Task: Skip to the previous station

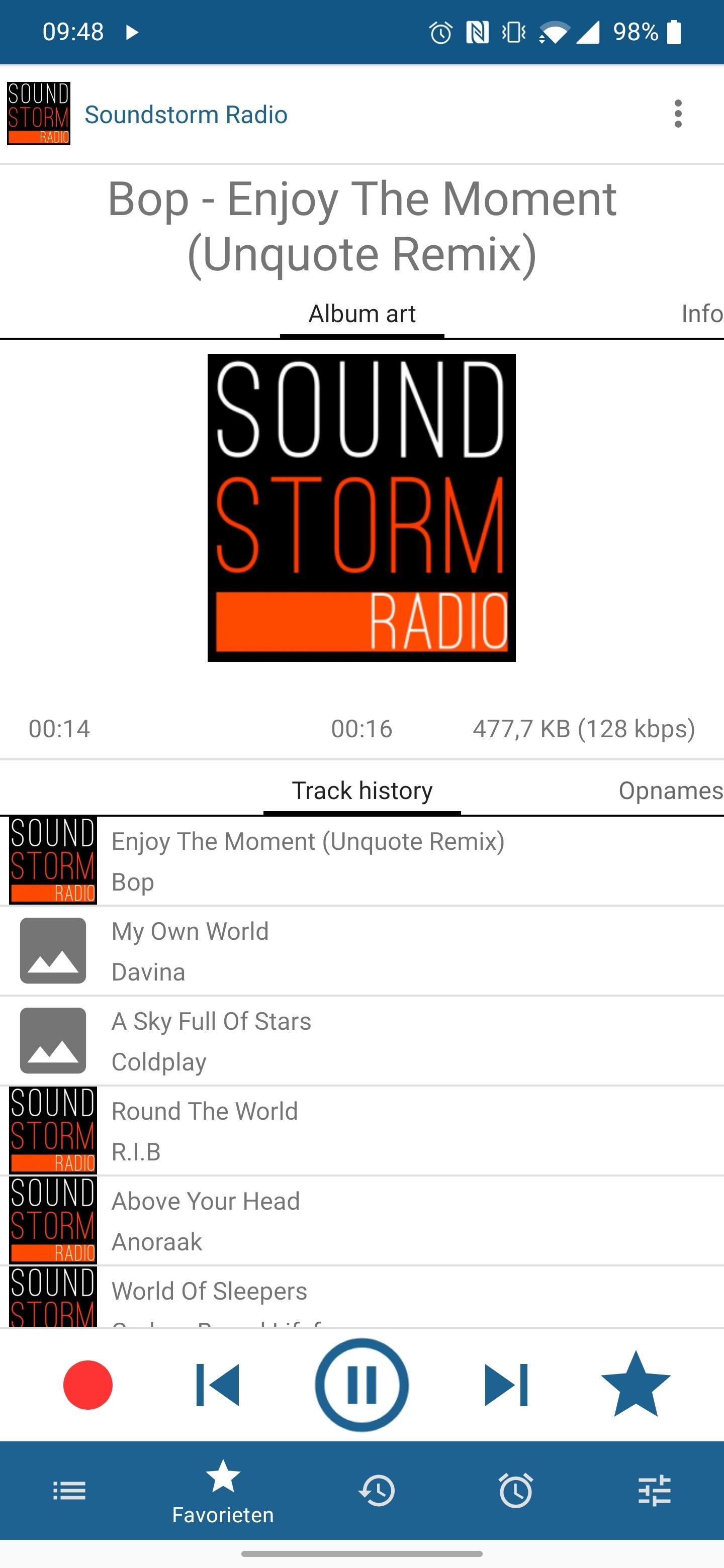Action: point(217,1384)
